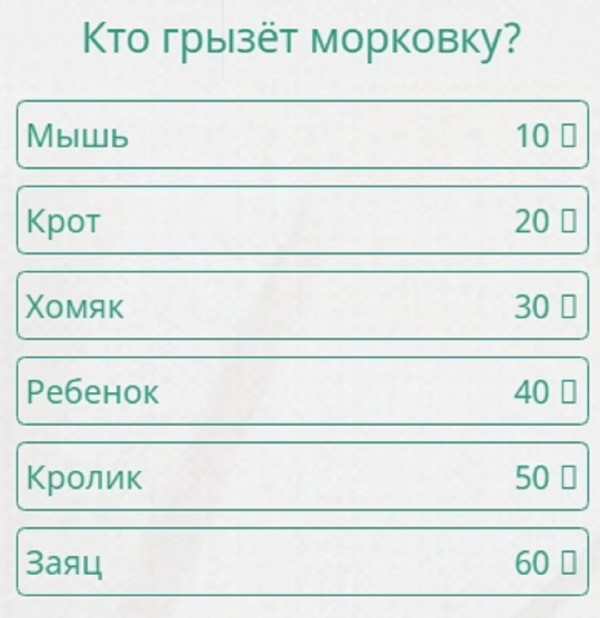Choose the Крот answer row
The height and width of the screenshot is (618, 600).
pos(300,221)
